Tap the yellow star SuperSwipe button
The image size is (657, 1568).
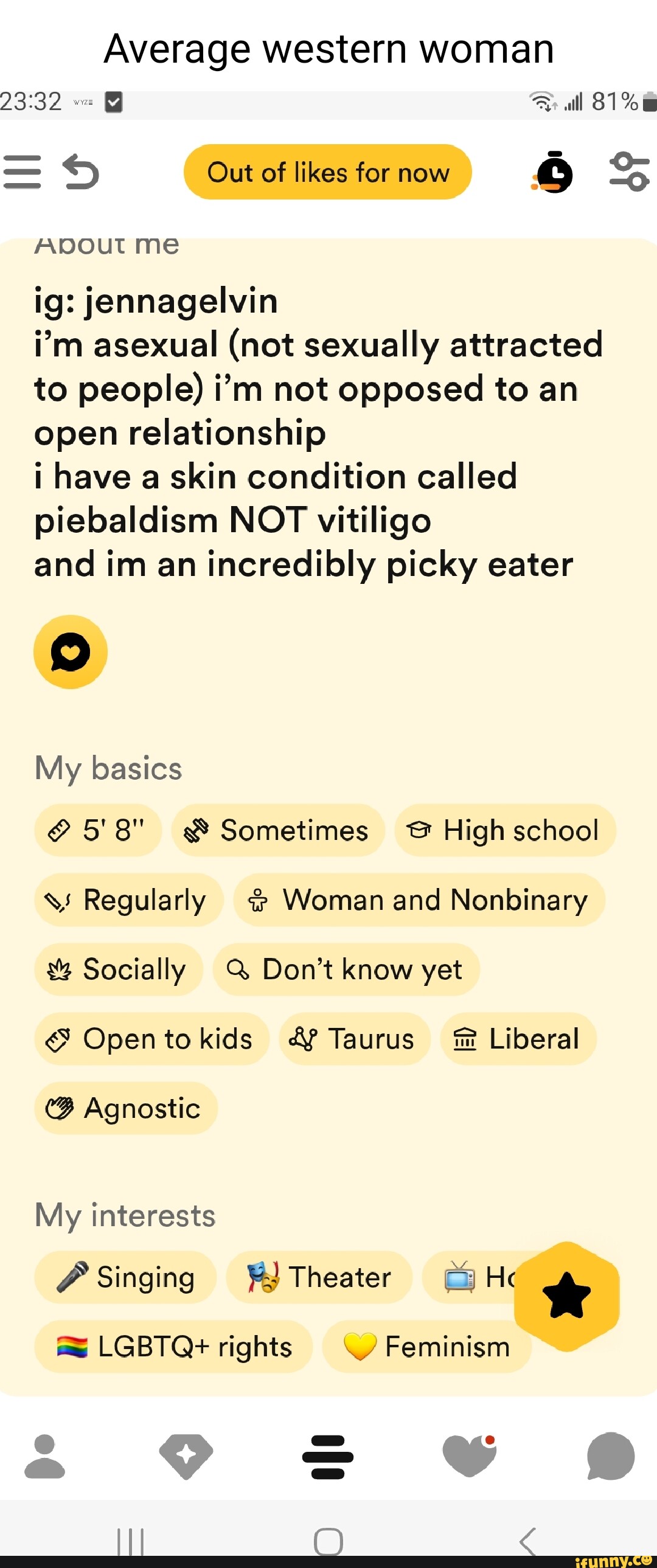click(566, 1296)
